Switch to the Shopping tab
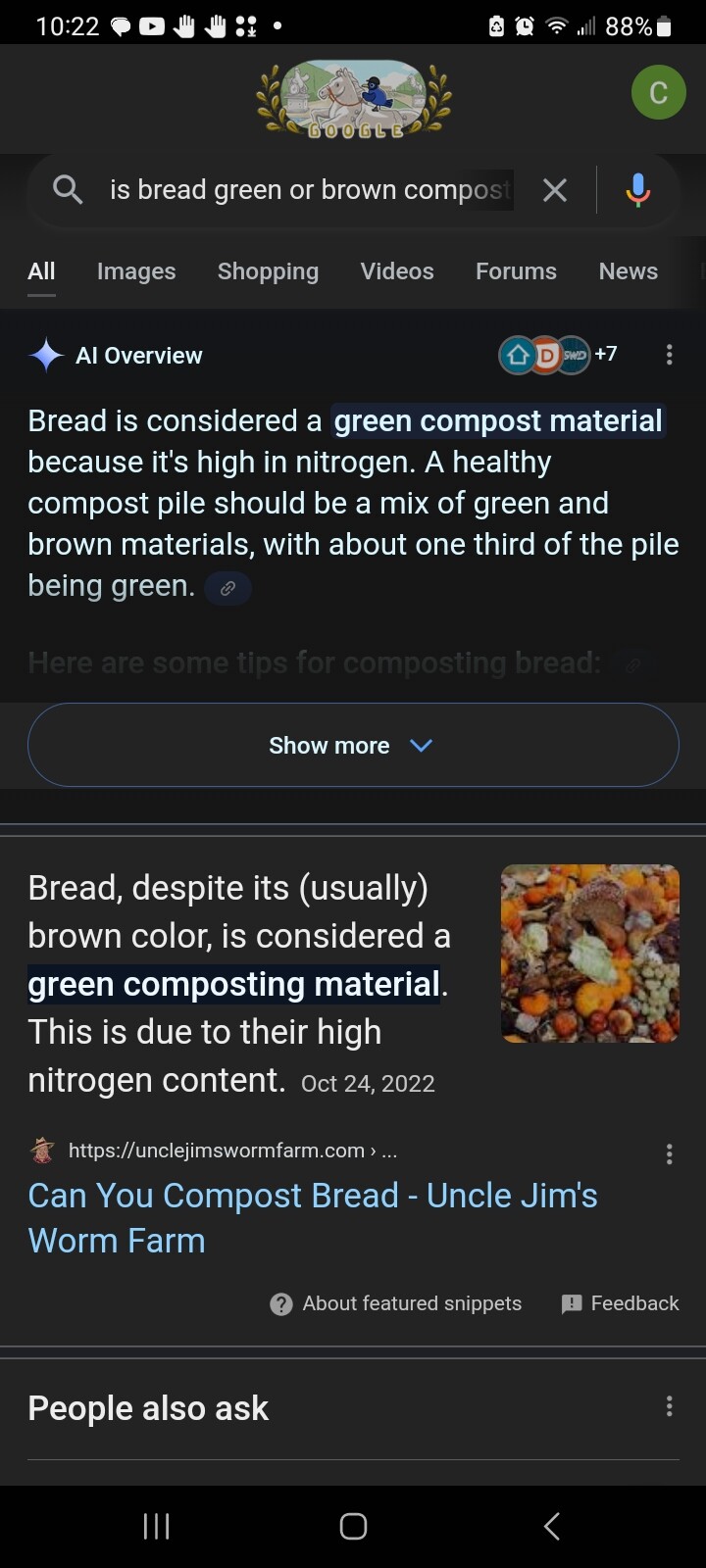 (x=268, y=271)
